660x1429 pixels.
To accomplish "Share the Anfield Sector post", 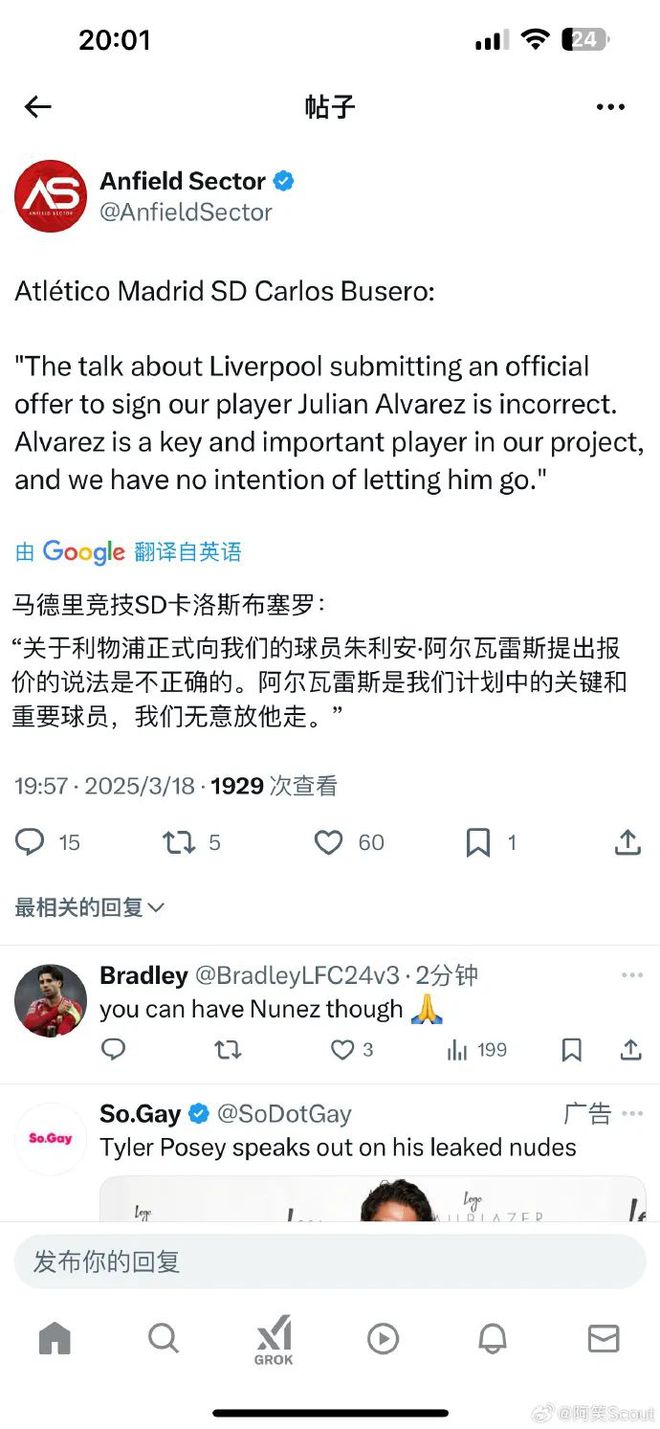I will pos(627,842).
